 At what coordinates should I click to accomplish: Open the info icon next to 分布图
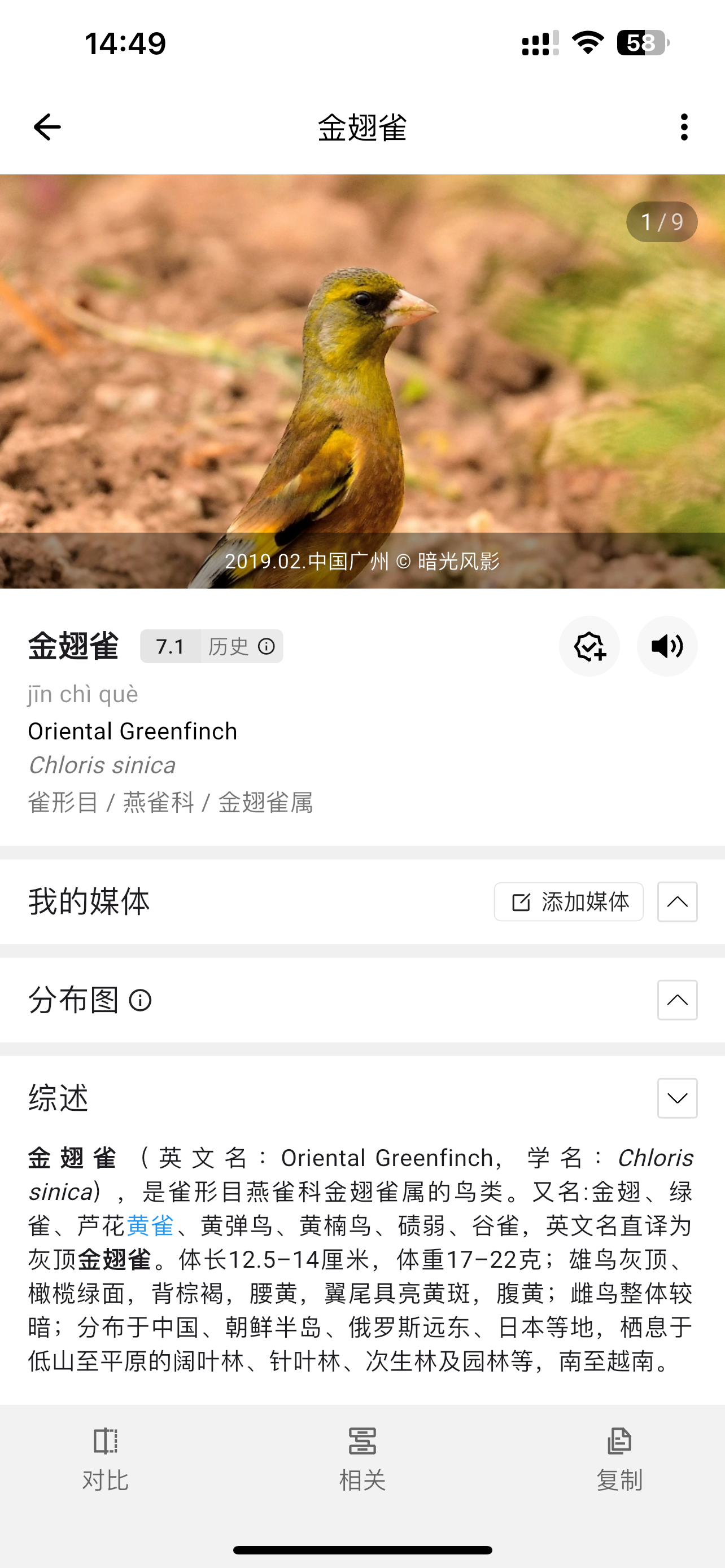click(x=141, y=1000)
